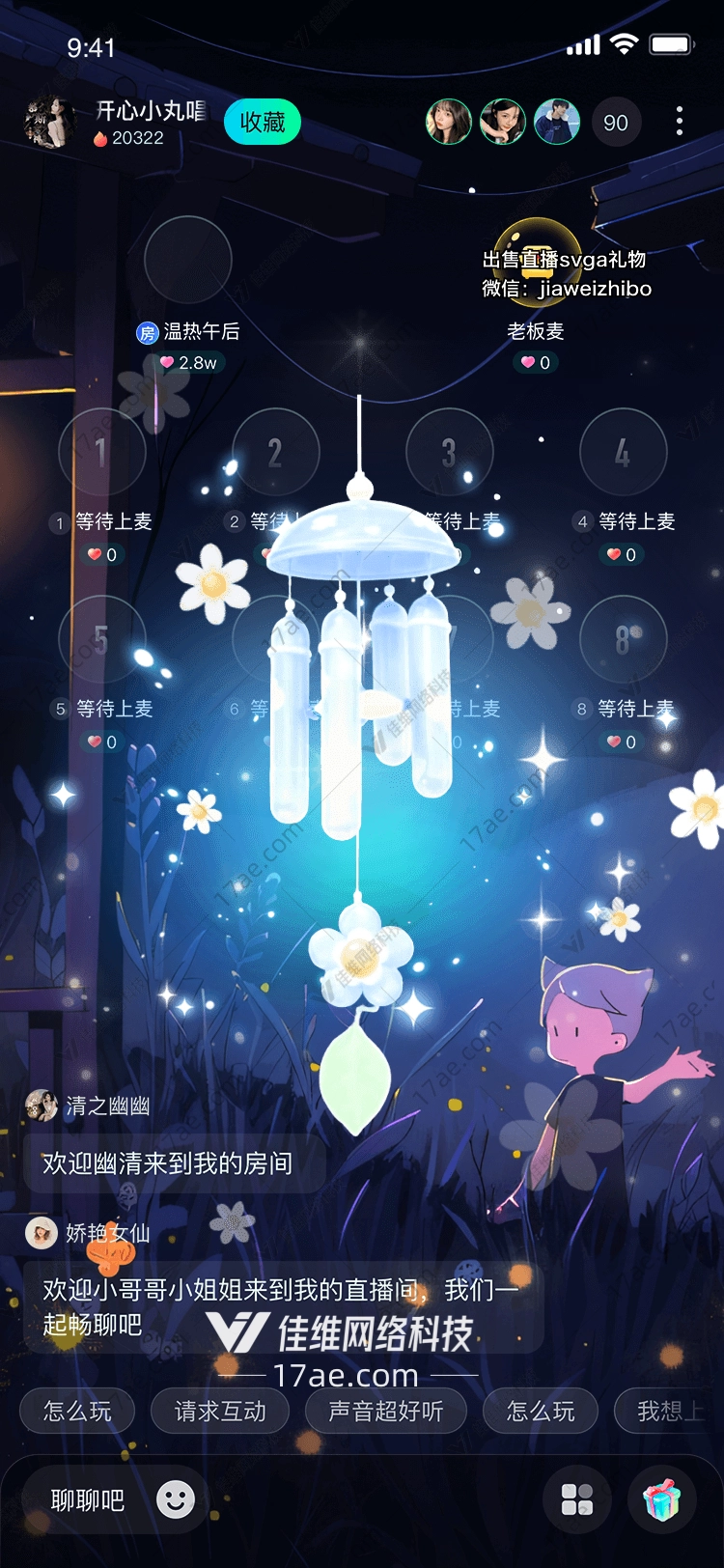Viewport: 724px width, 1568px height.
Task: Open the gift box panel
Action: (662, 1500)
